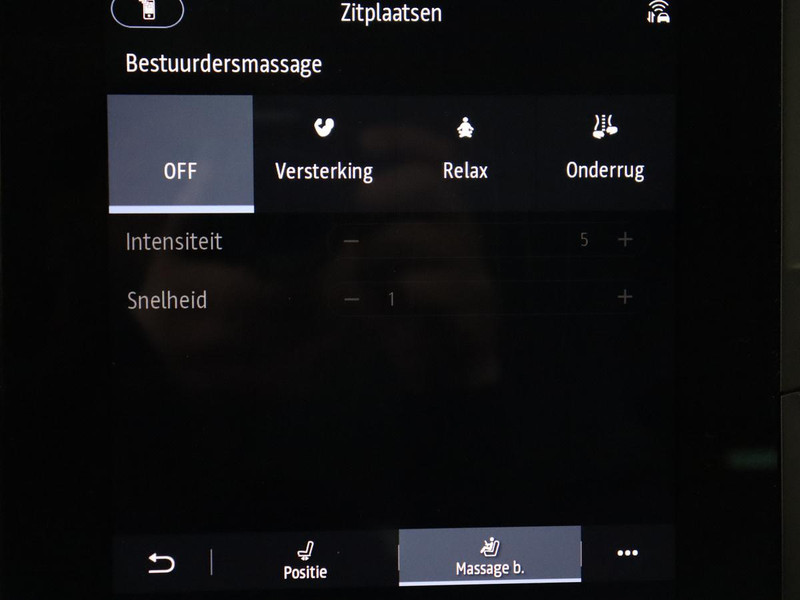800x600 pixels.
Task: Open the Positie seat tab
Action: pyautogui.click(x=304, y=560)
